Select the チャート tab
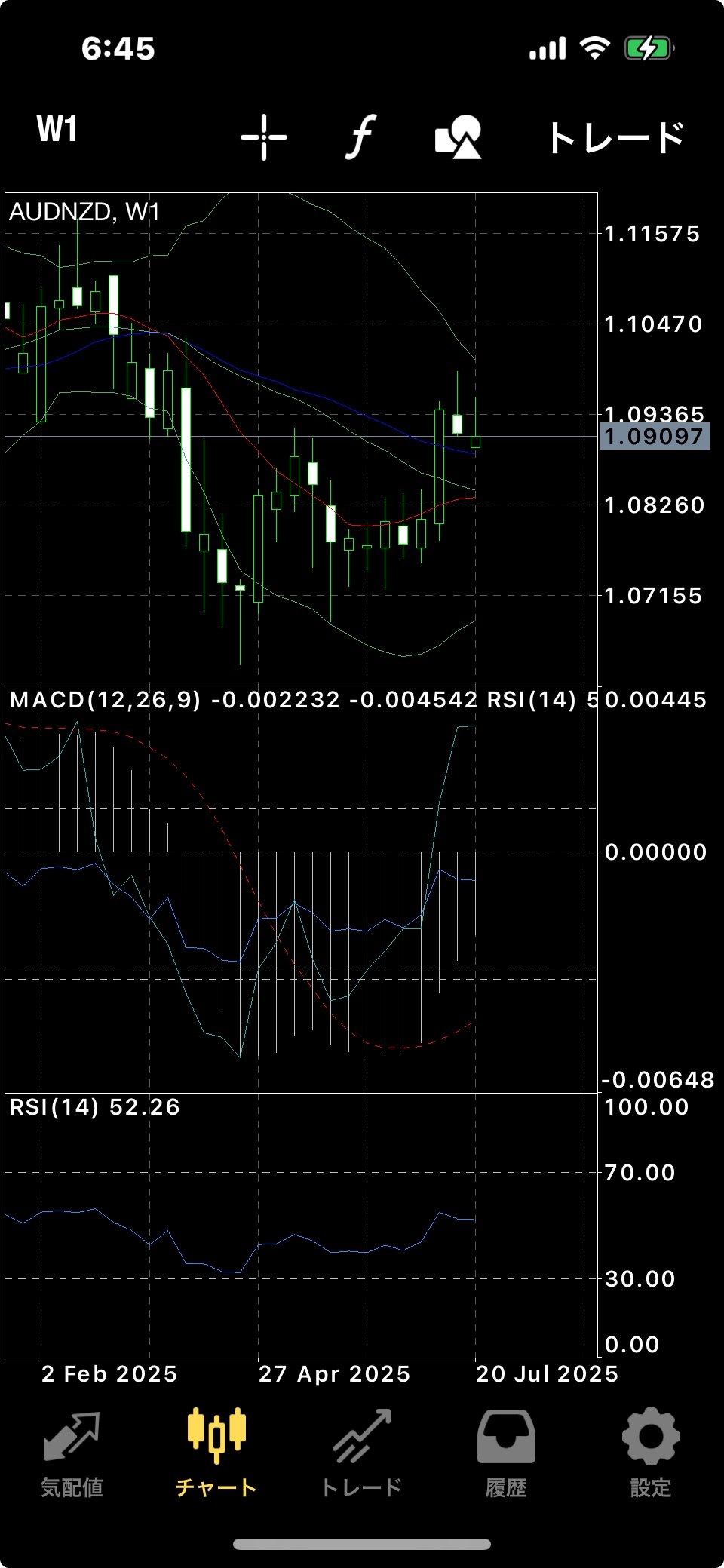Screen dimensions: 724x1568 pyautogui.click(x=216, y=1454)
